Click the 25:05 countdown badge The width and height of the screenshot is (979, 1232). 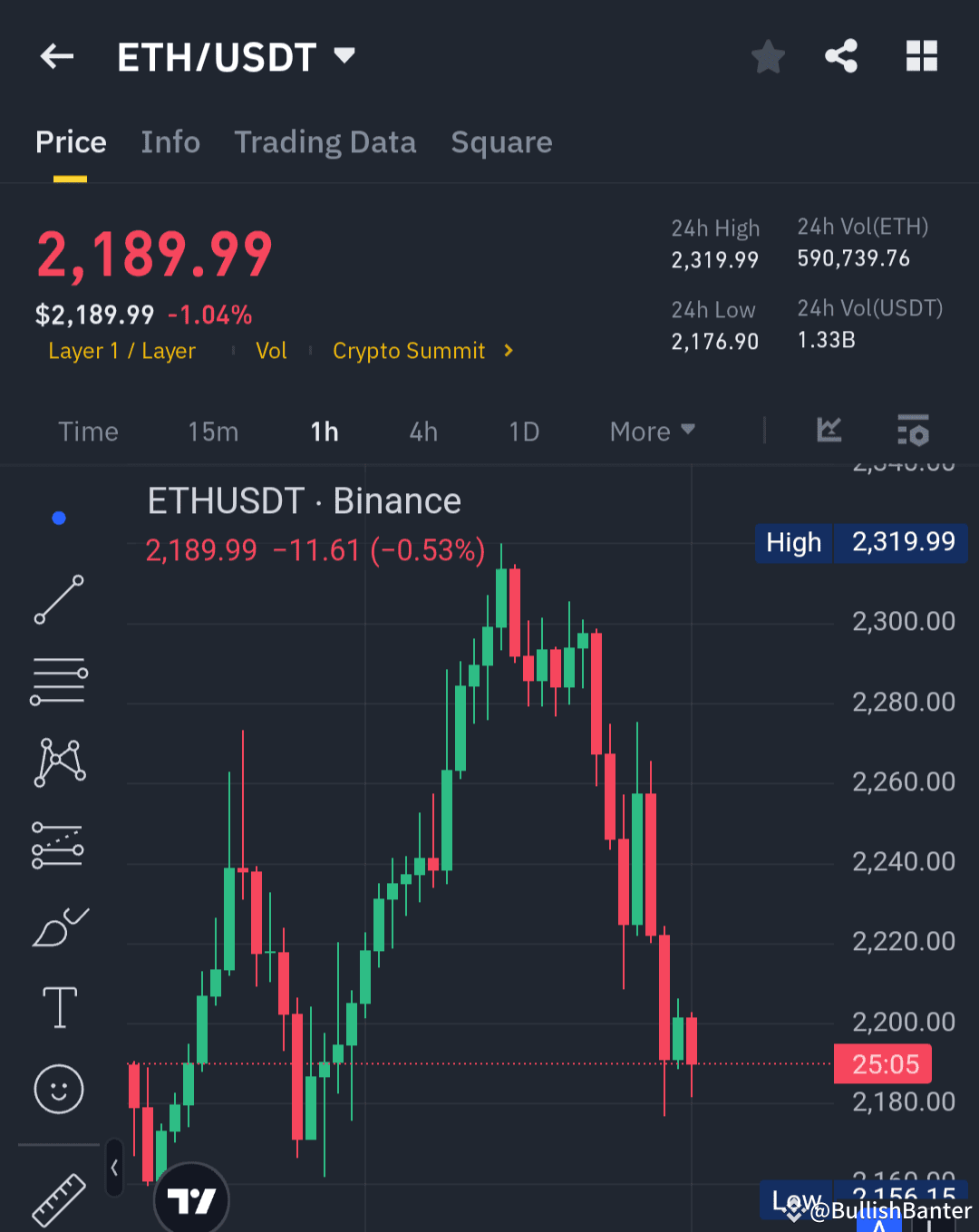[x=882, y=1063]
